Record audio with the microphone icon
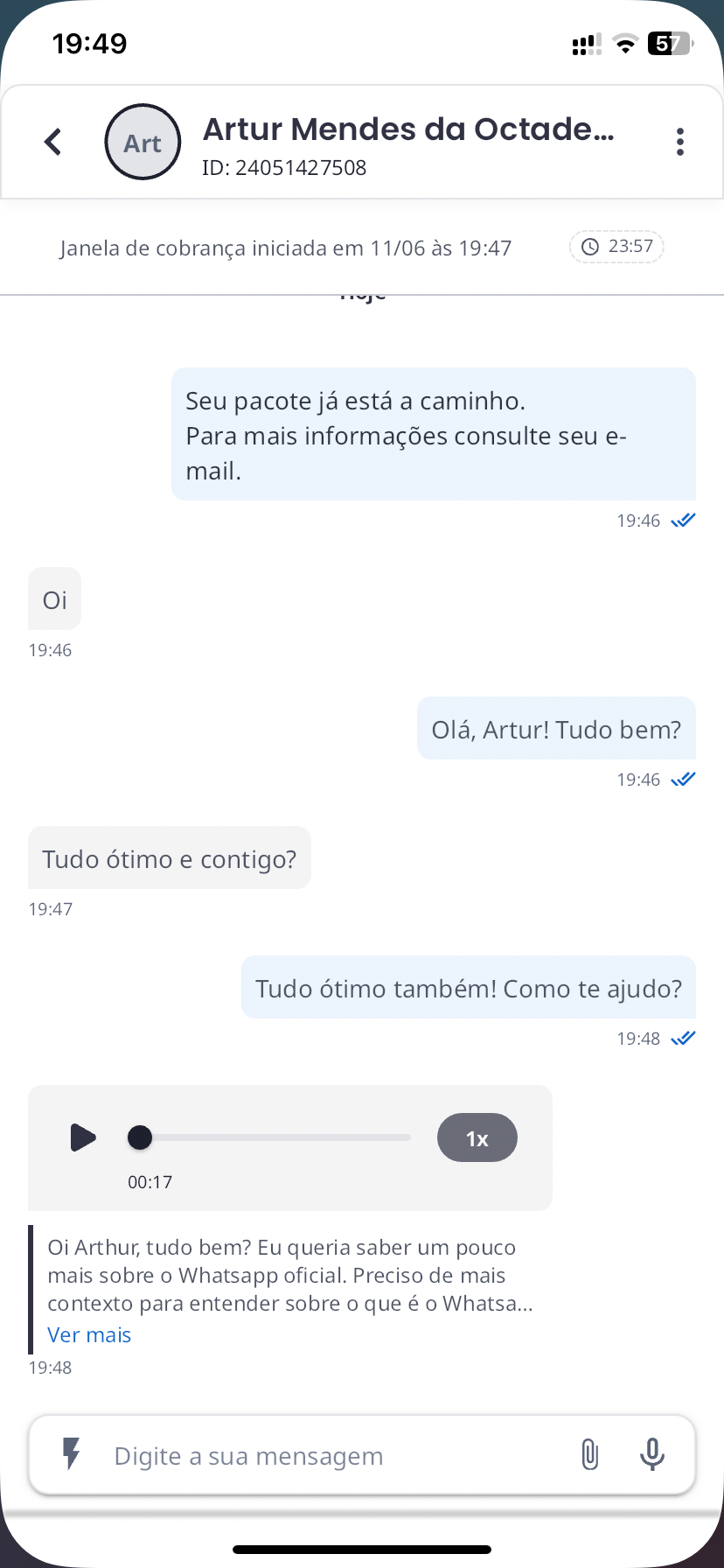 click(x=651, y=1455)
